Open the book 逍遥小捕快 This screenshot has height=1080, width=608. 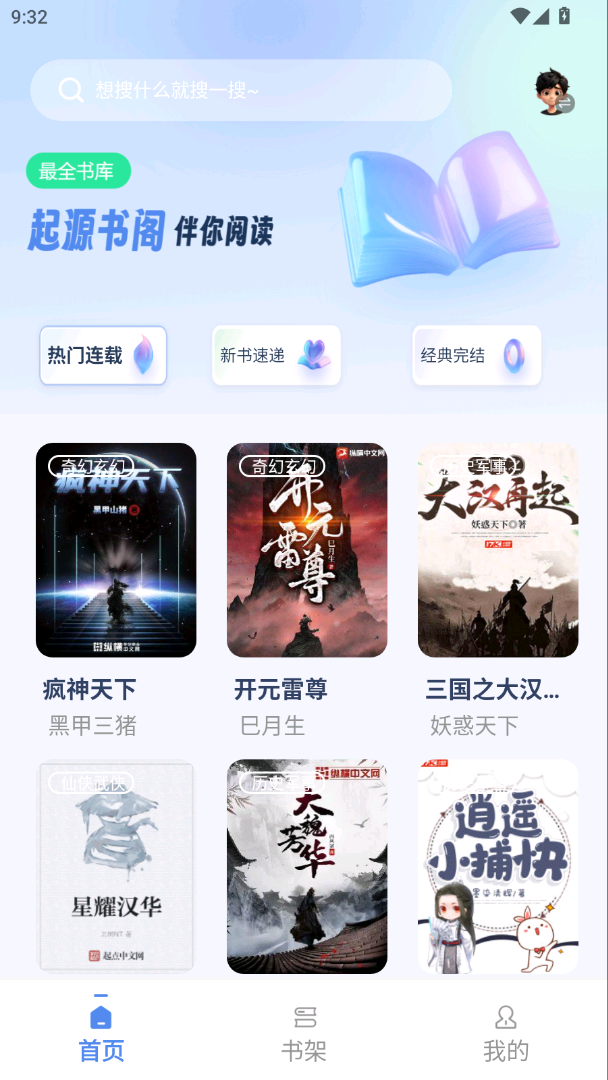tap(498, 866)
